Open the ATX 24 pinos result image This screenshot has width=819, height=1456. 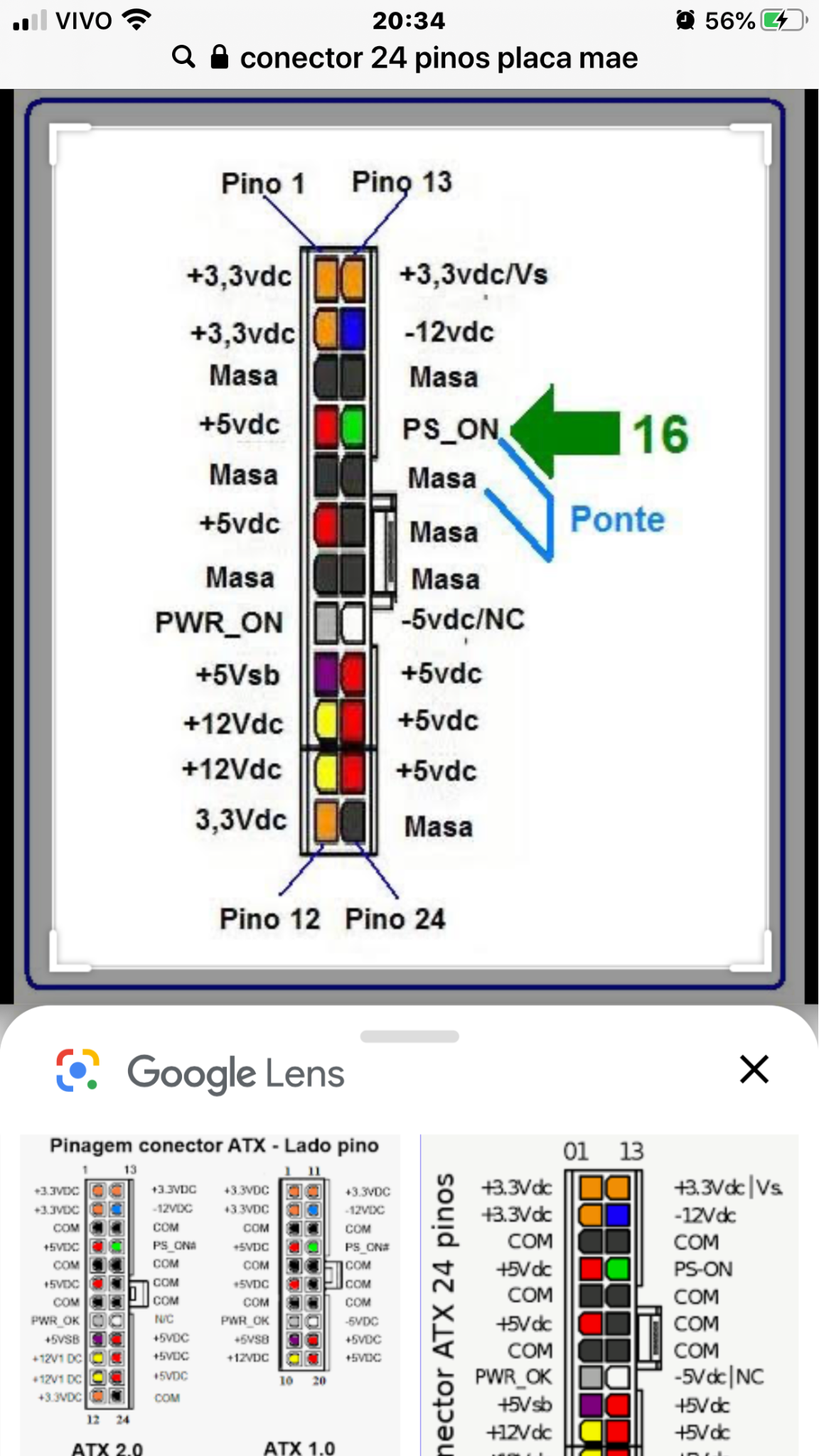(x=610, y=1295)
